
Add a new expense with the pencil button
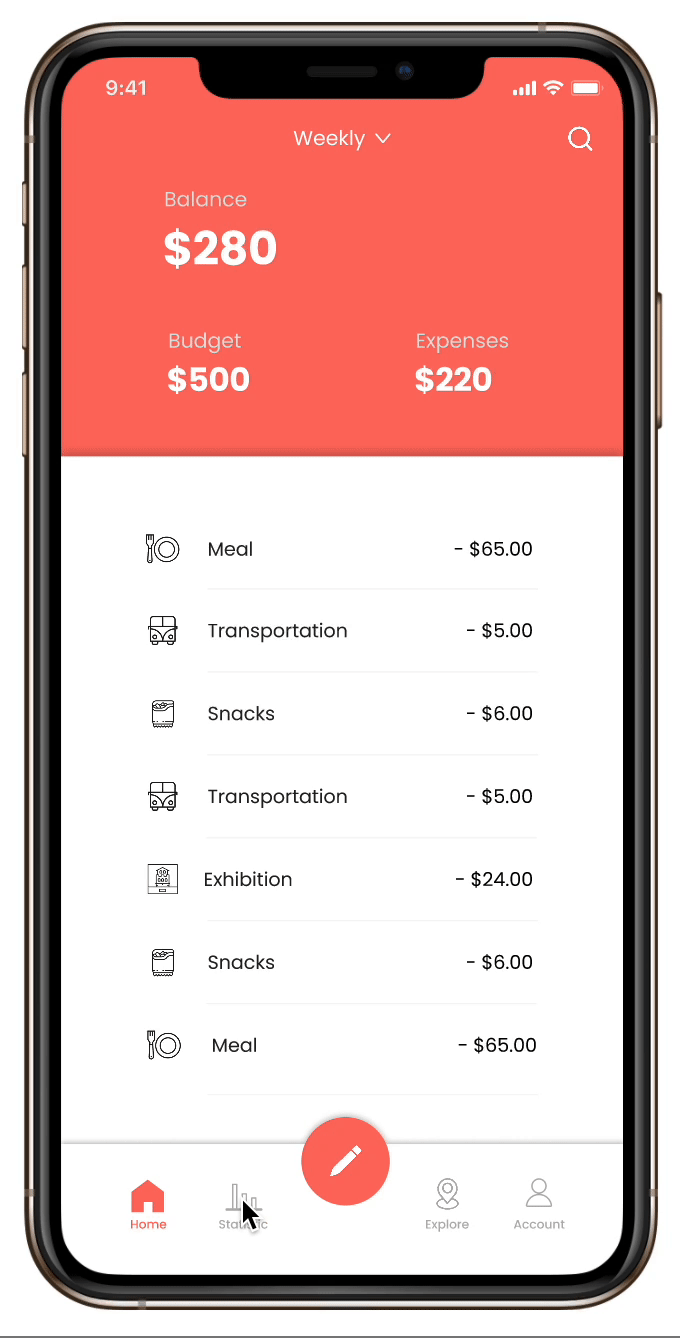[x=345, y=1161]
